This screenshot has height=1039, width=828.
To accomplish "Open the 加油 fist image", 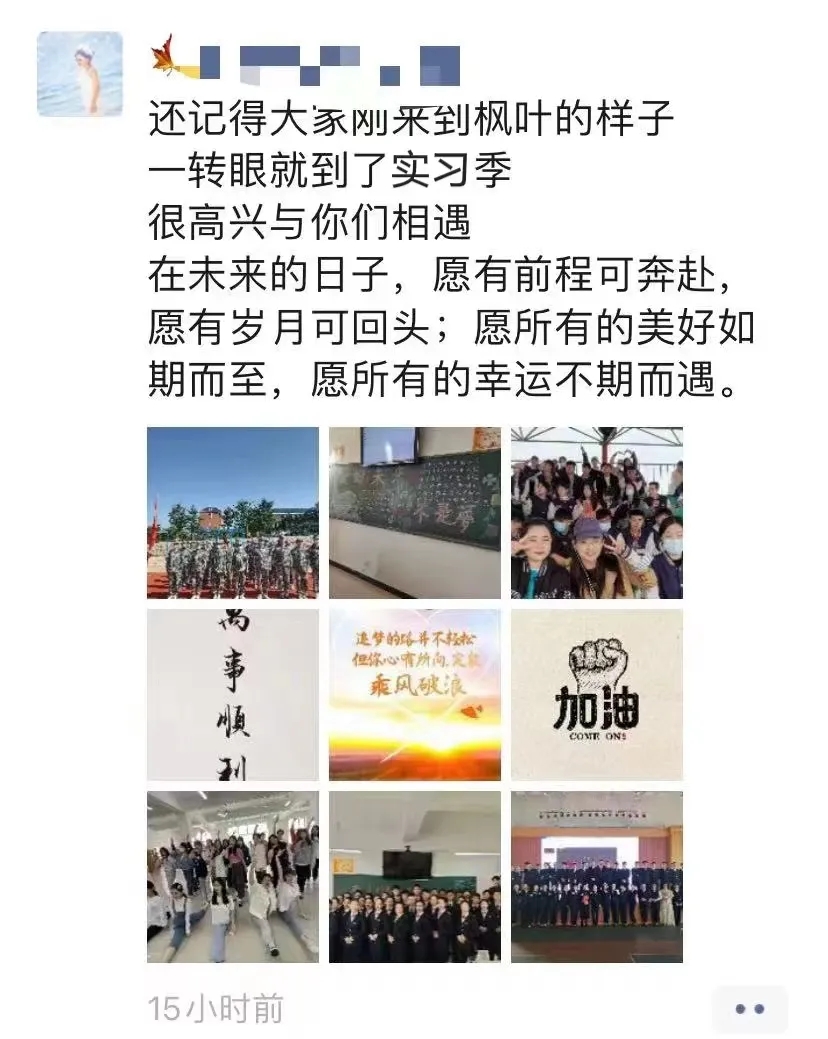I will [597, 695].
